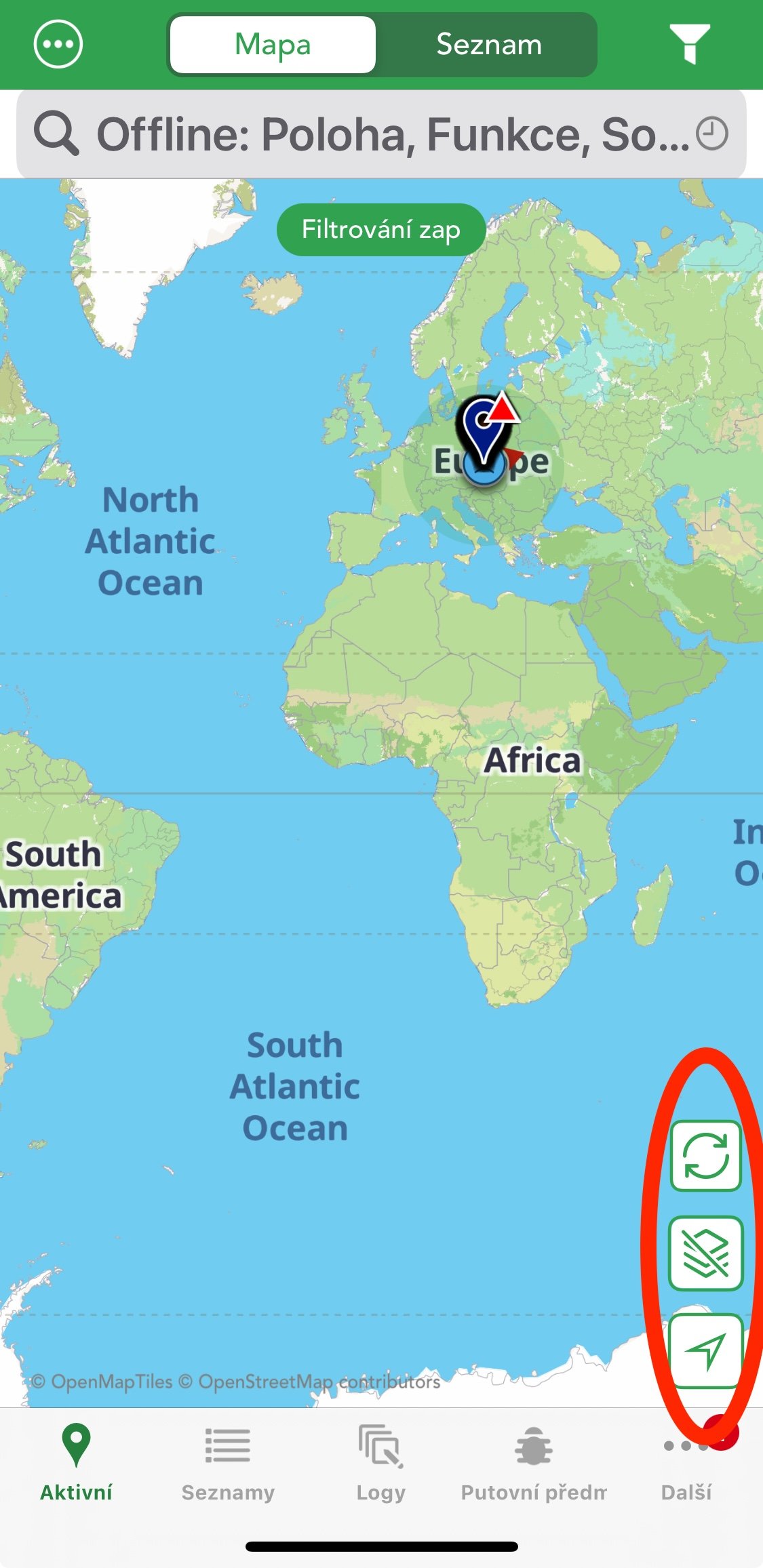Open the Další tab
Image resolution: width=763 pixels, height=1568 pixels.
687,1464
